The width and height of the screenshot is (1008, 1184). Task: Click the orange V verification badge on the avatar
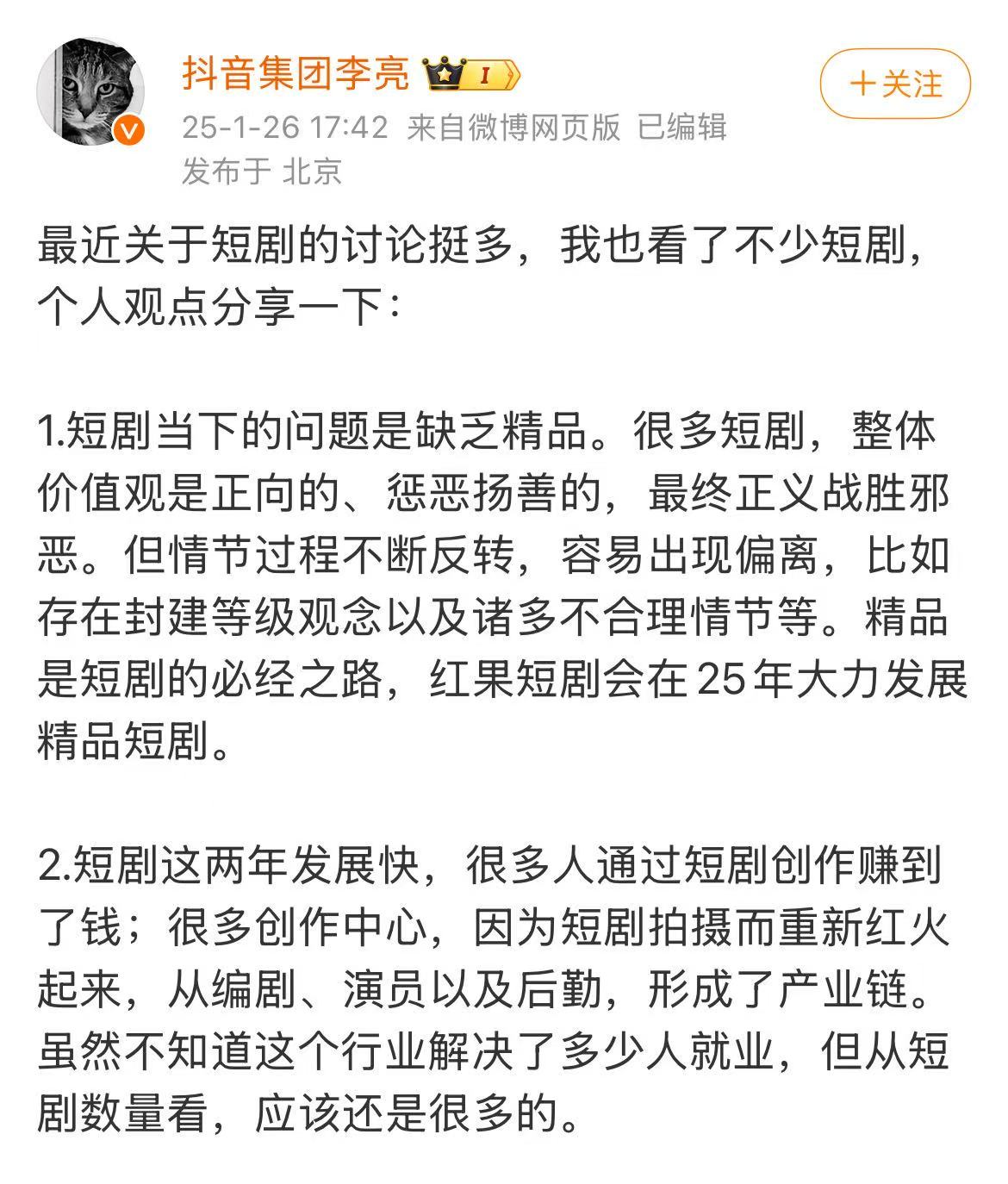(128, 129)
